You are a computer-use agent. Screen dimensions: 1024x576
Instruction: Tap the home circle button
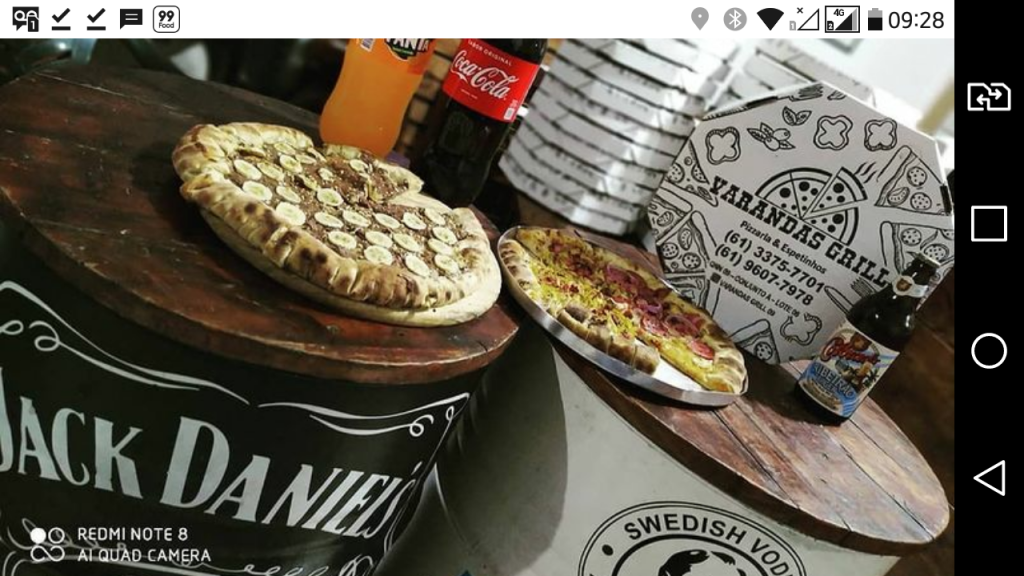coord(989,351)
